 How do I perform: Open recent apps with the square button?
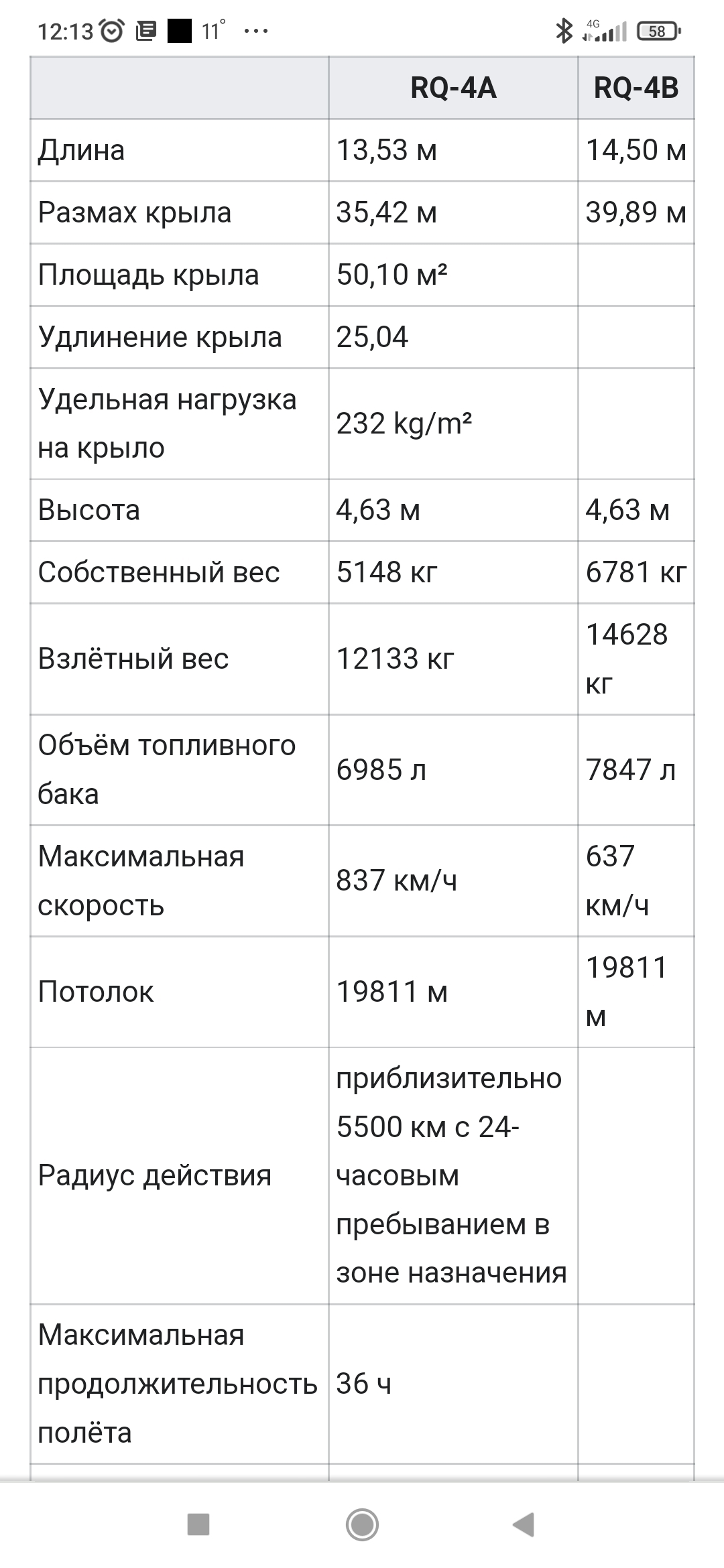coord(198,1524)
